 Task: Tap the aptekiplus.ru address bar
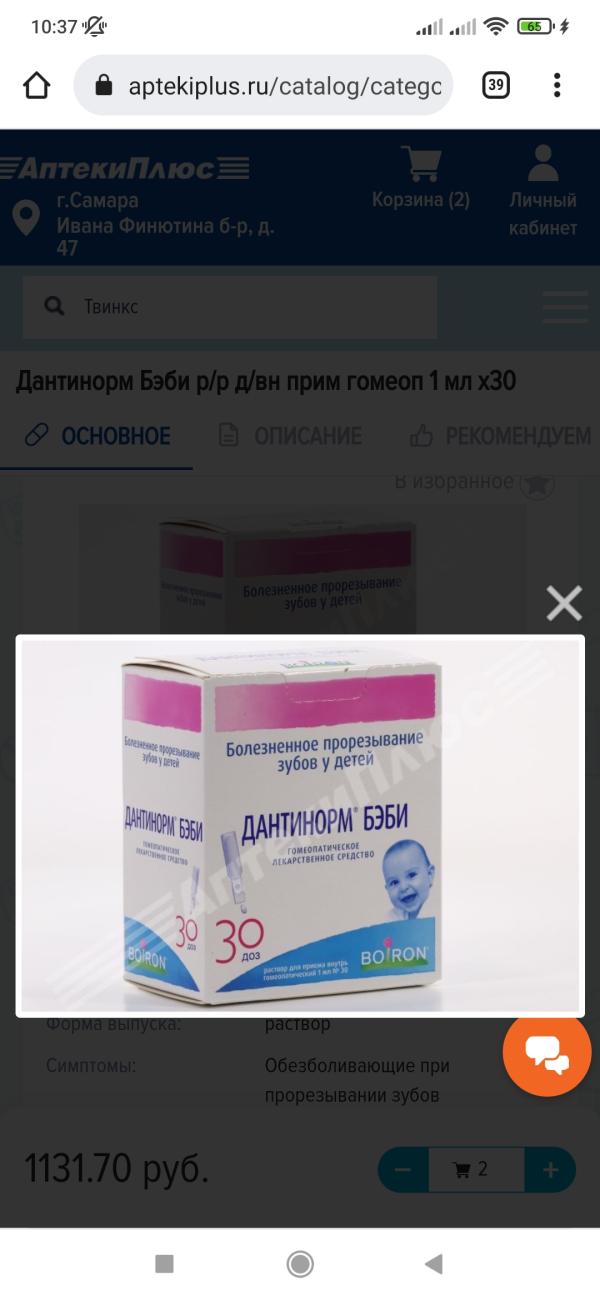[x=263, y=86]
